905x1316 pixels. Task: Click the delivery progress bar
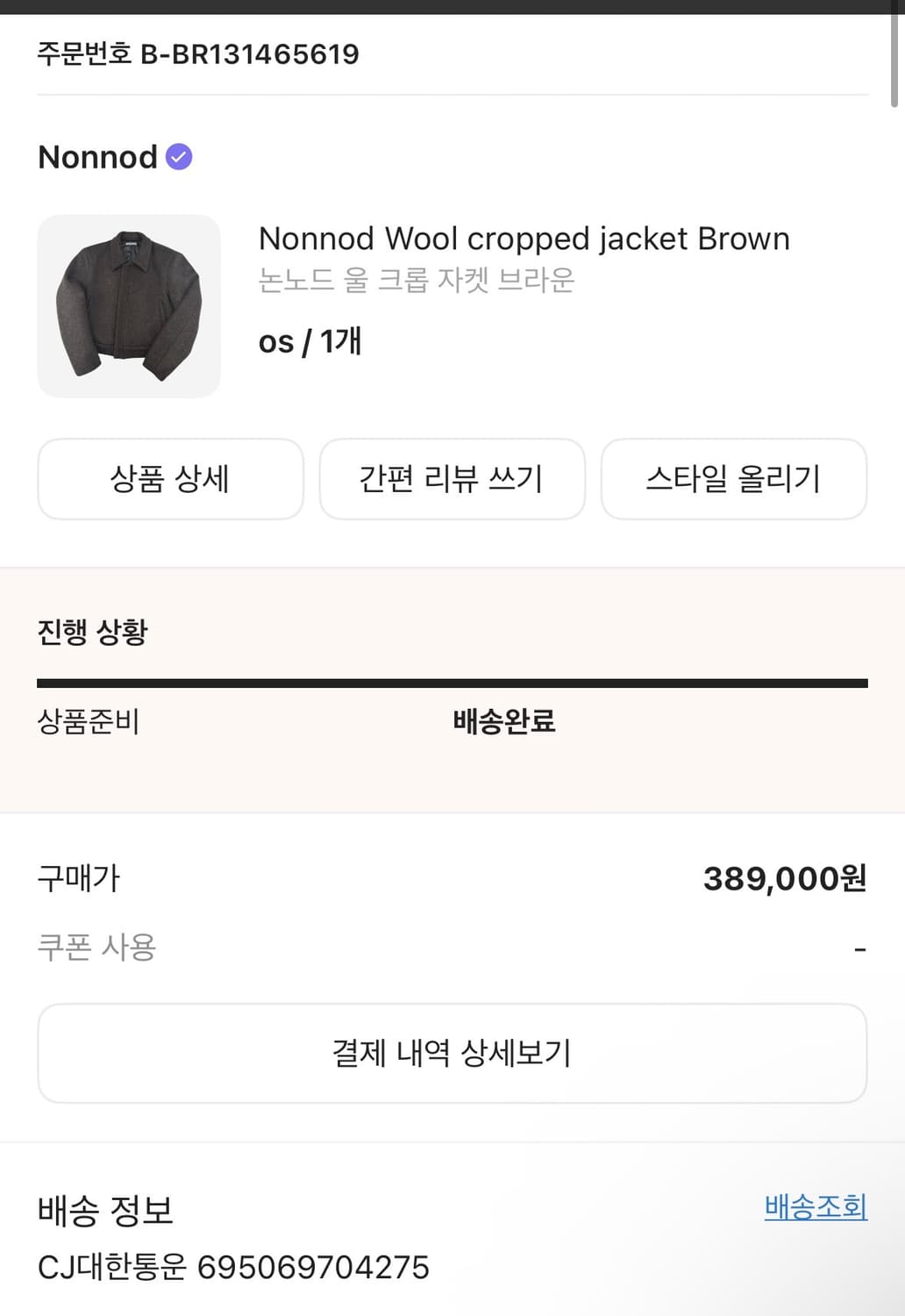click(452, 678)
